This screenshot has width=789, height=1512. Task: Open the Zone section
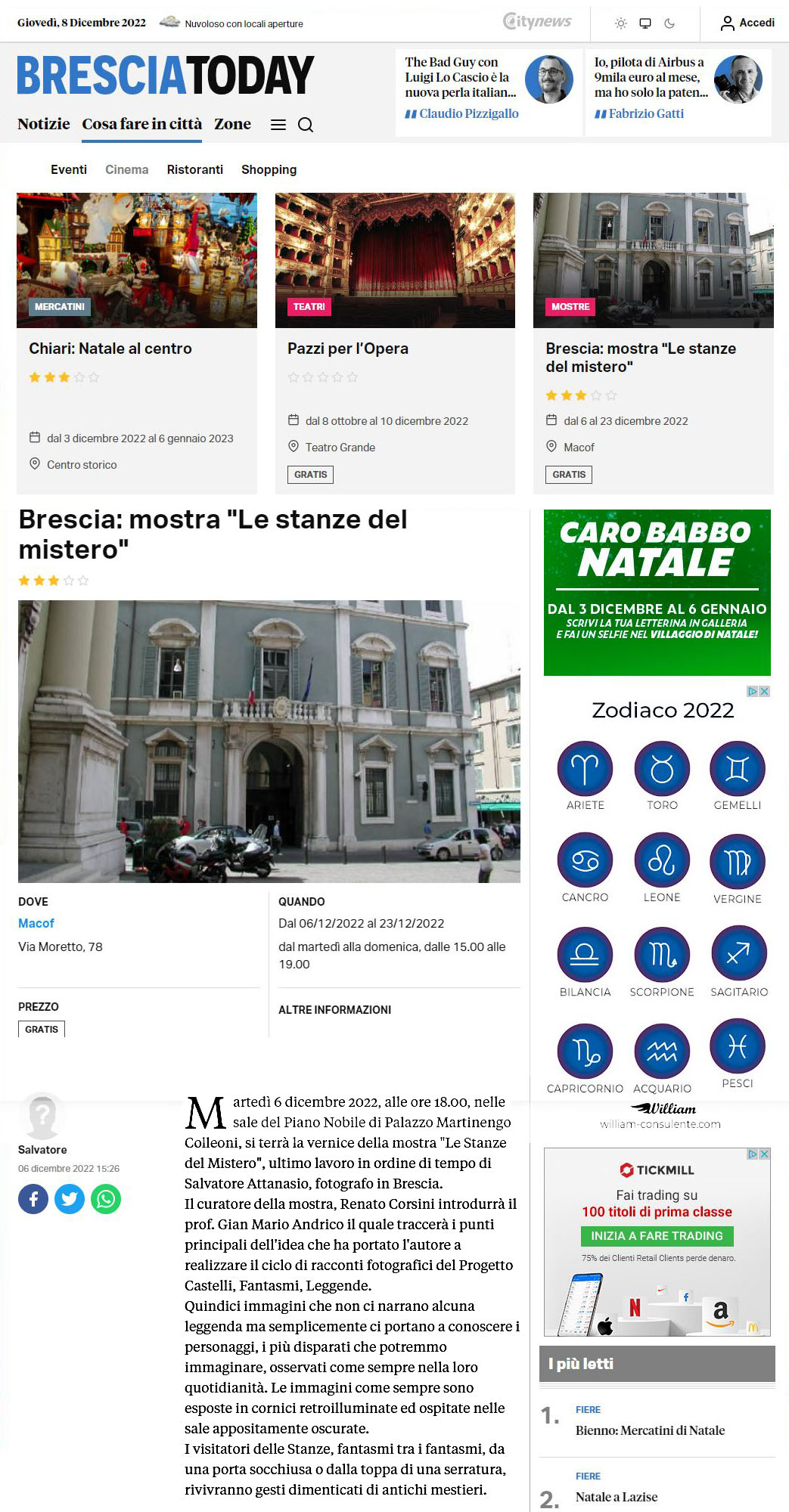232,124
